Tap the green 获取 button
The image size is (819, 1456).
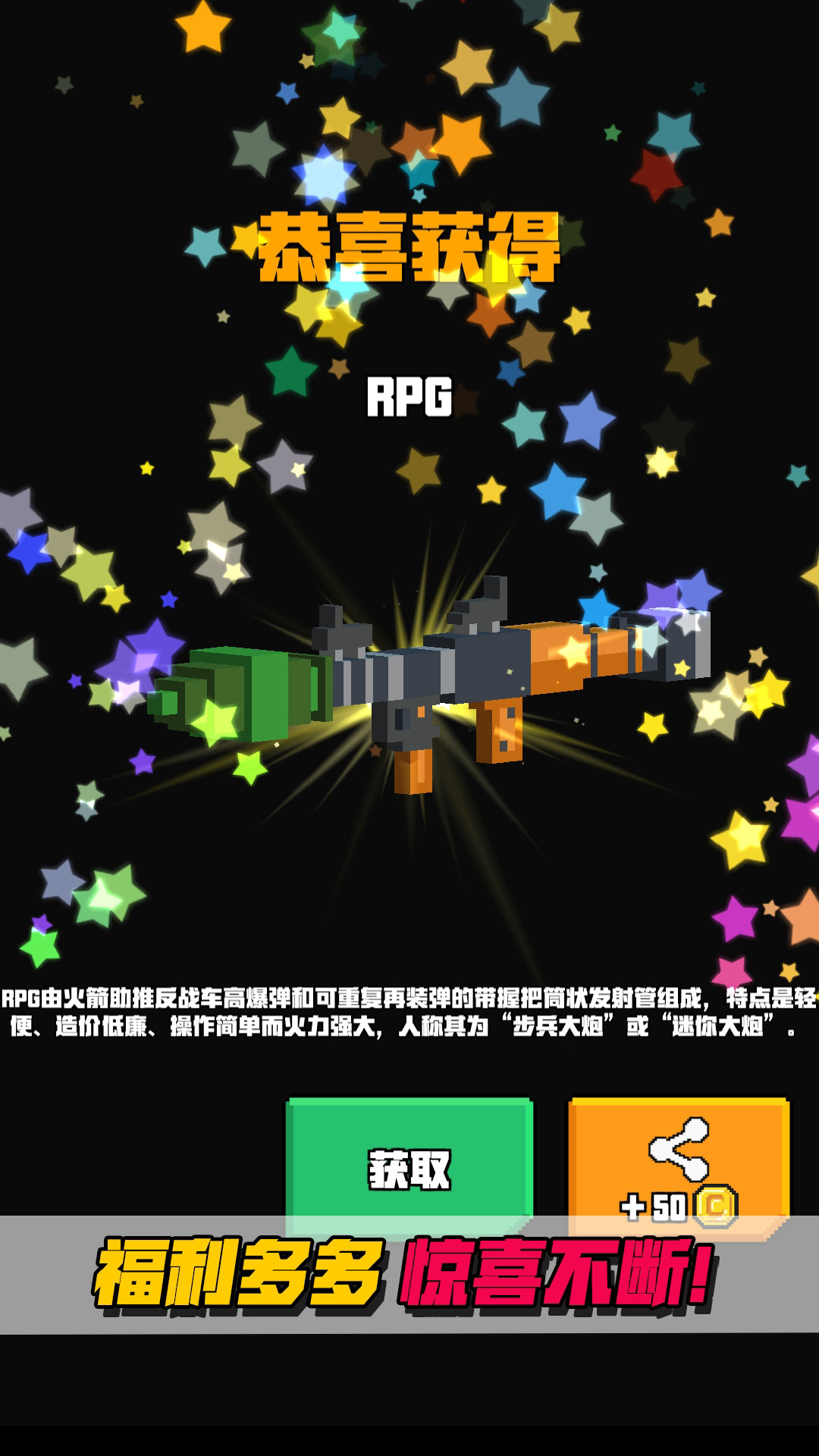pos(409,1159)
